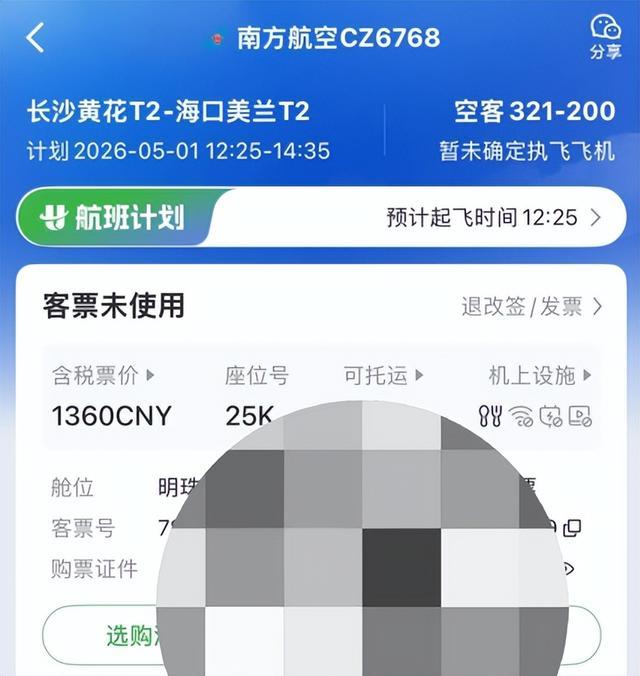Expand onboard facilities details

(x=540, y=376)
